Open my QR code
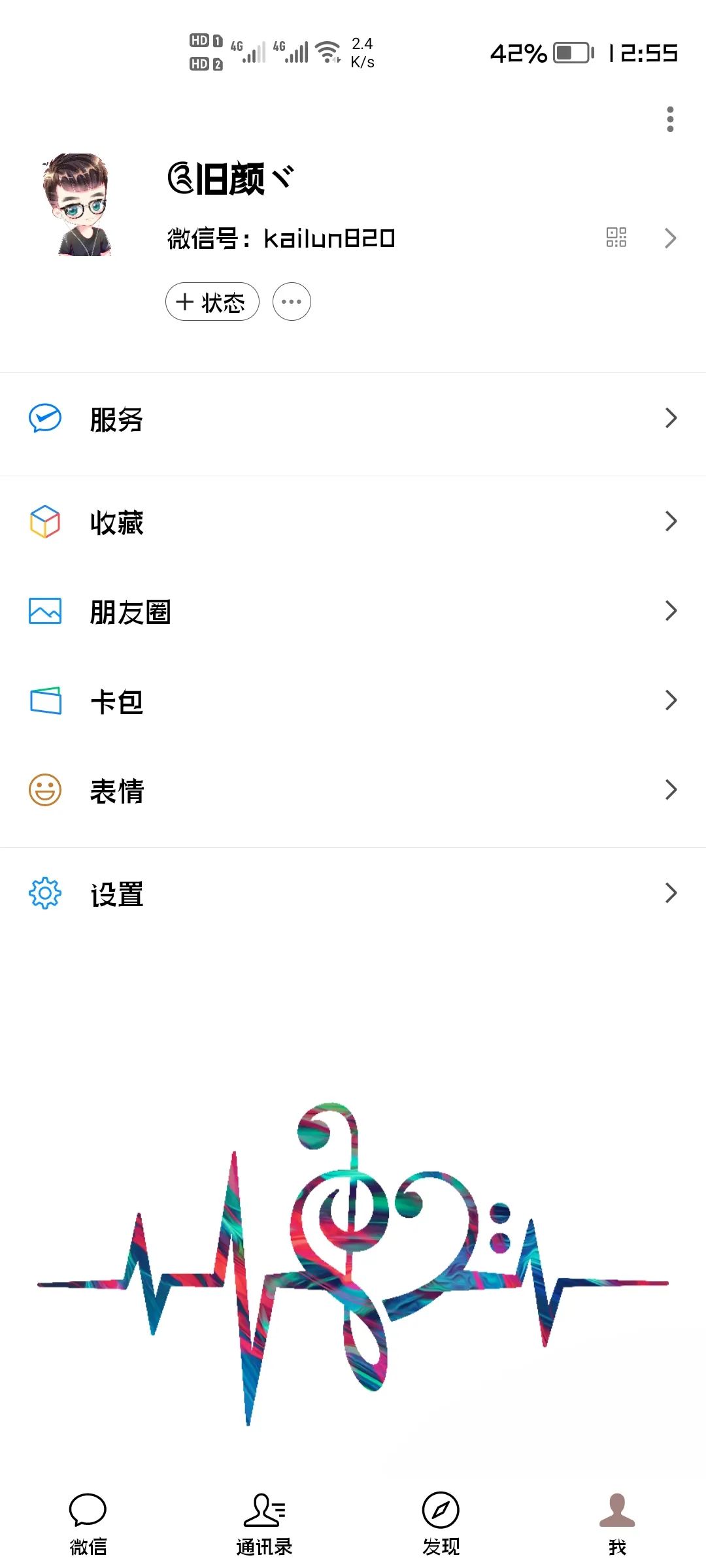This screenshot has width=706, height=1568. (x=616, y=238)
